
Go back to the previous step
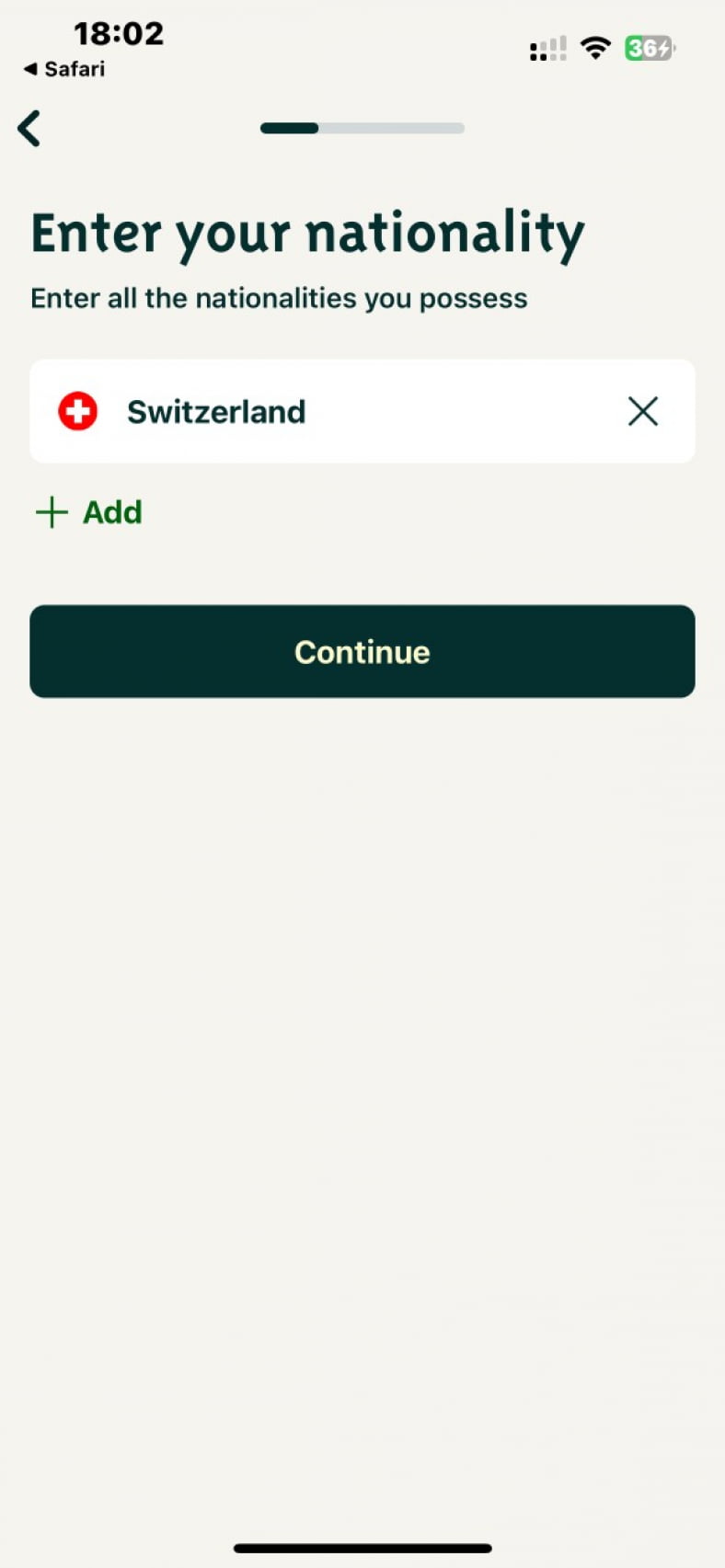[29, 129]
